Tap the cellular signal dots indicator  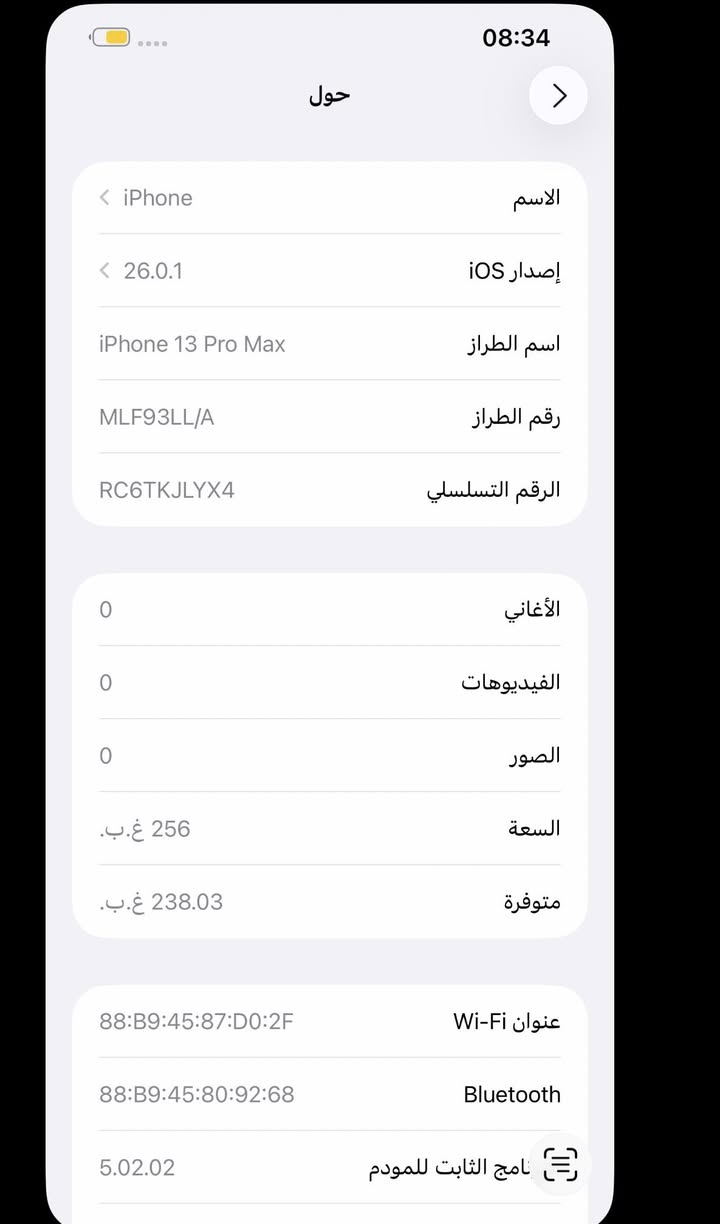click(x=152, y=42)
